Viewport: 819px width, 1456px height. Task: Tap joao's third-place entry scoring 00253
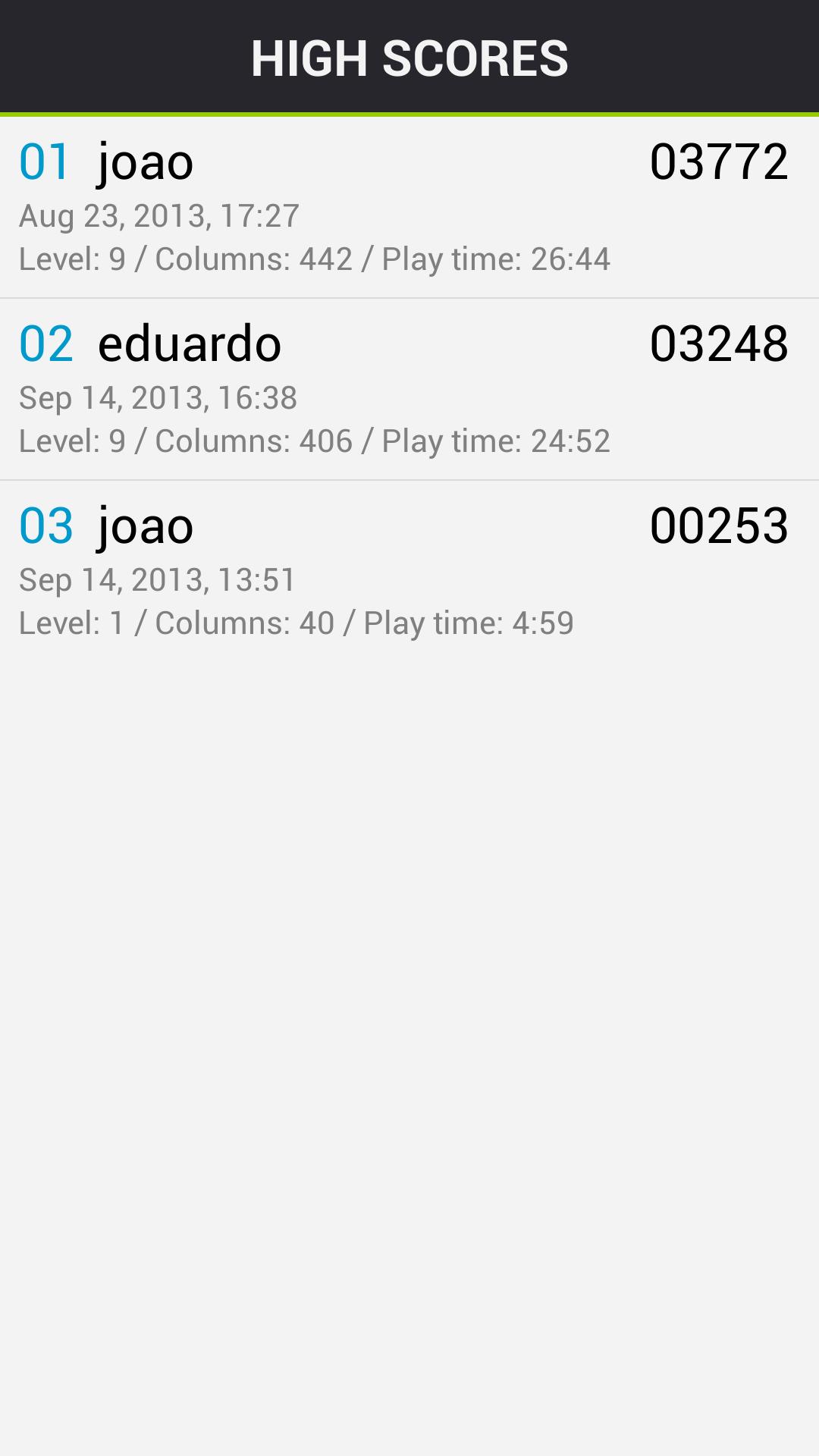coord(409,570)
